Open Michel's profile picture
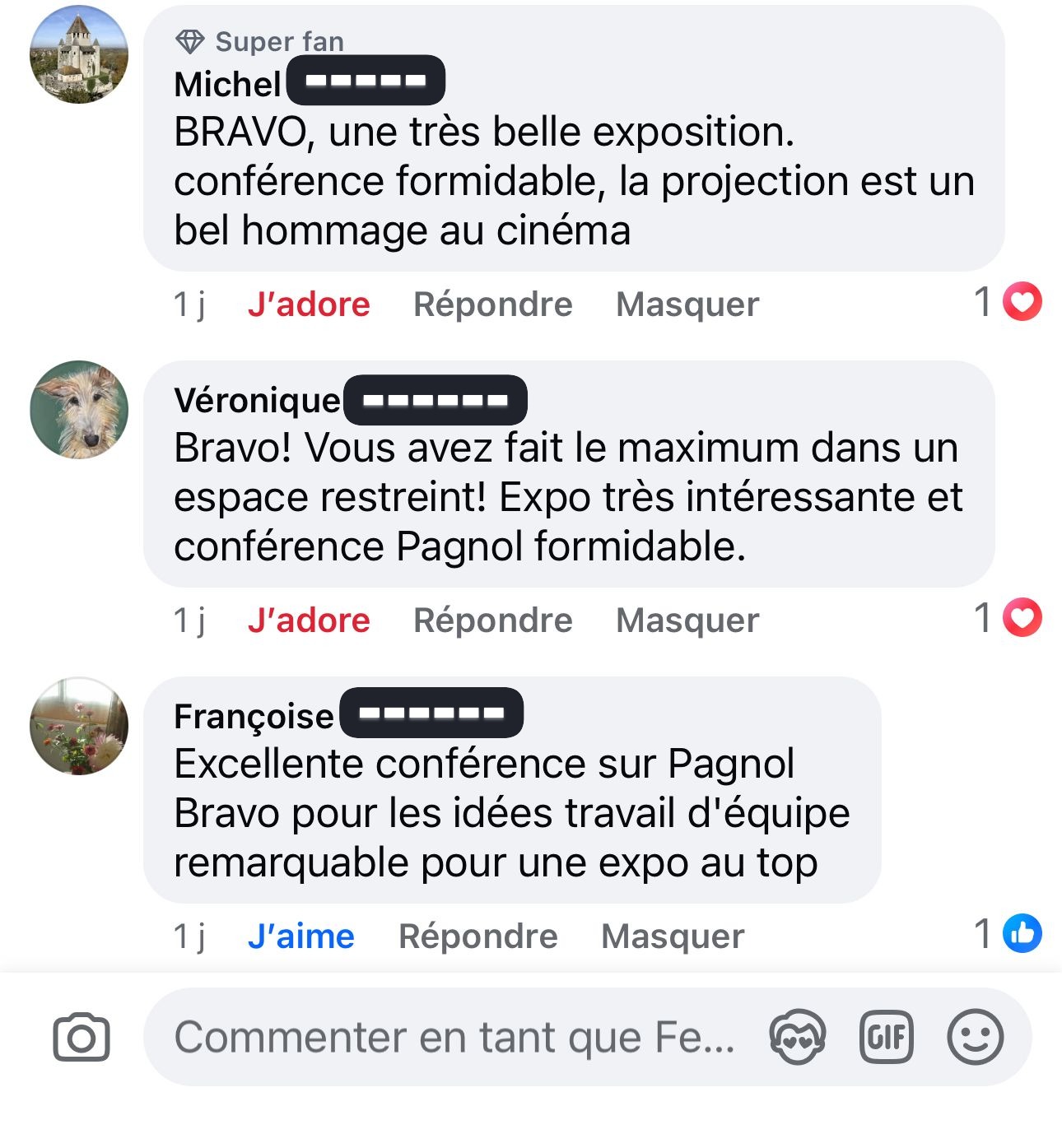 coord(79,54)
